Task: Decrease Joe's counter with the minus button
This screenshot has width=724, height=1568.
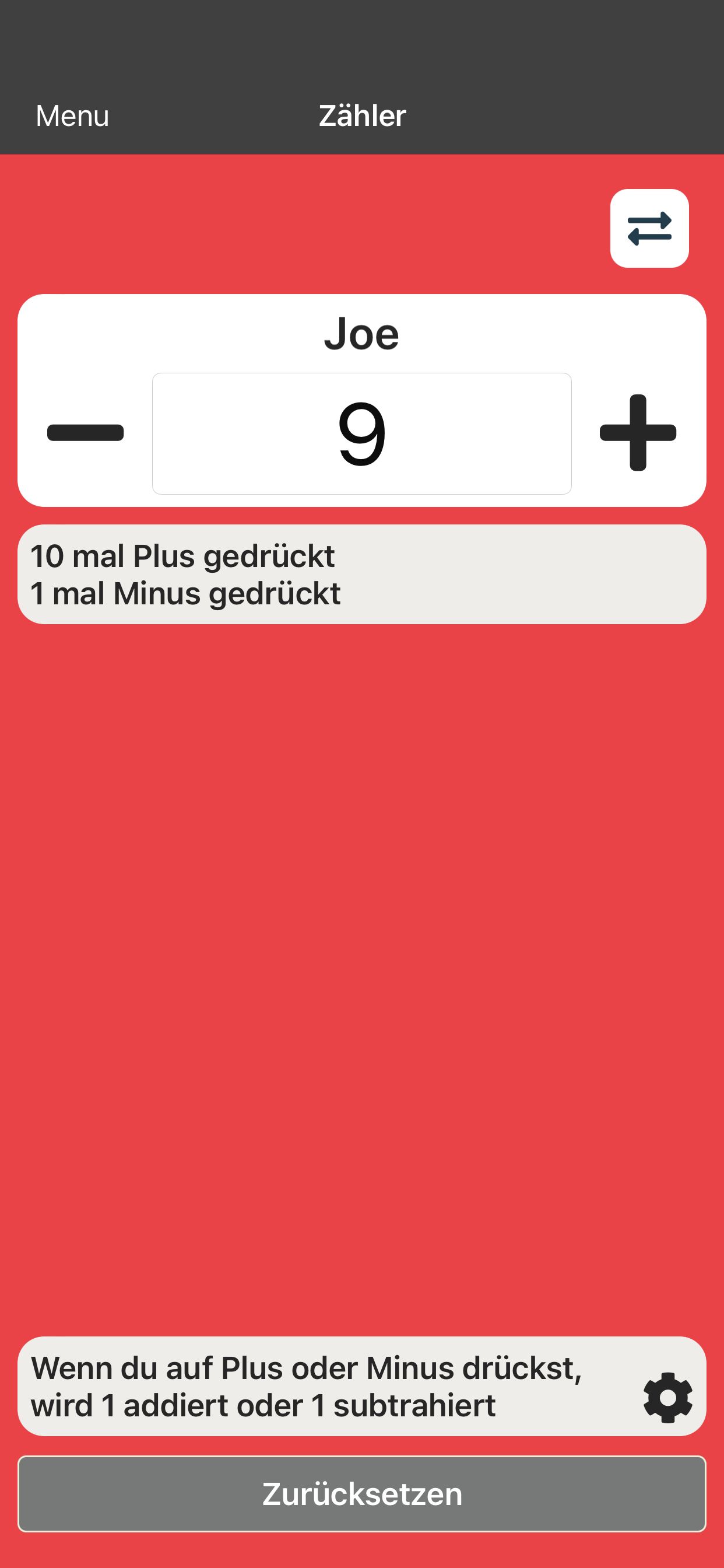Action: tap(85, 432)
